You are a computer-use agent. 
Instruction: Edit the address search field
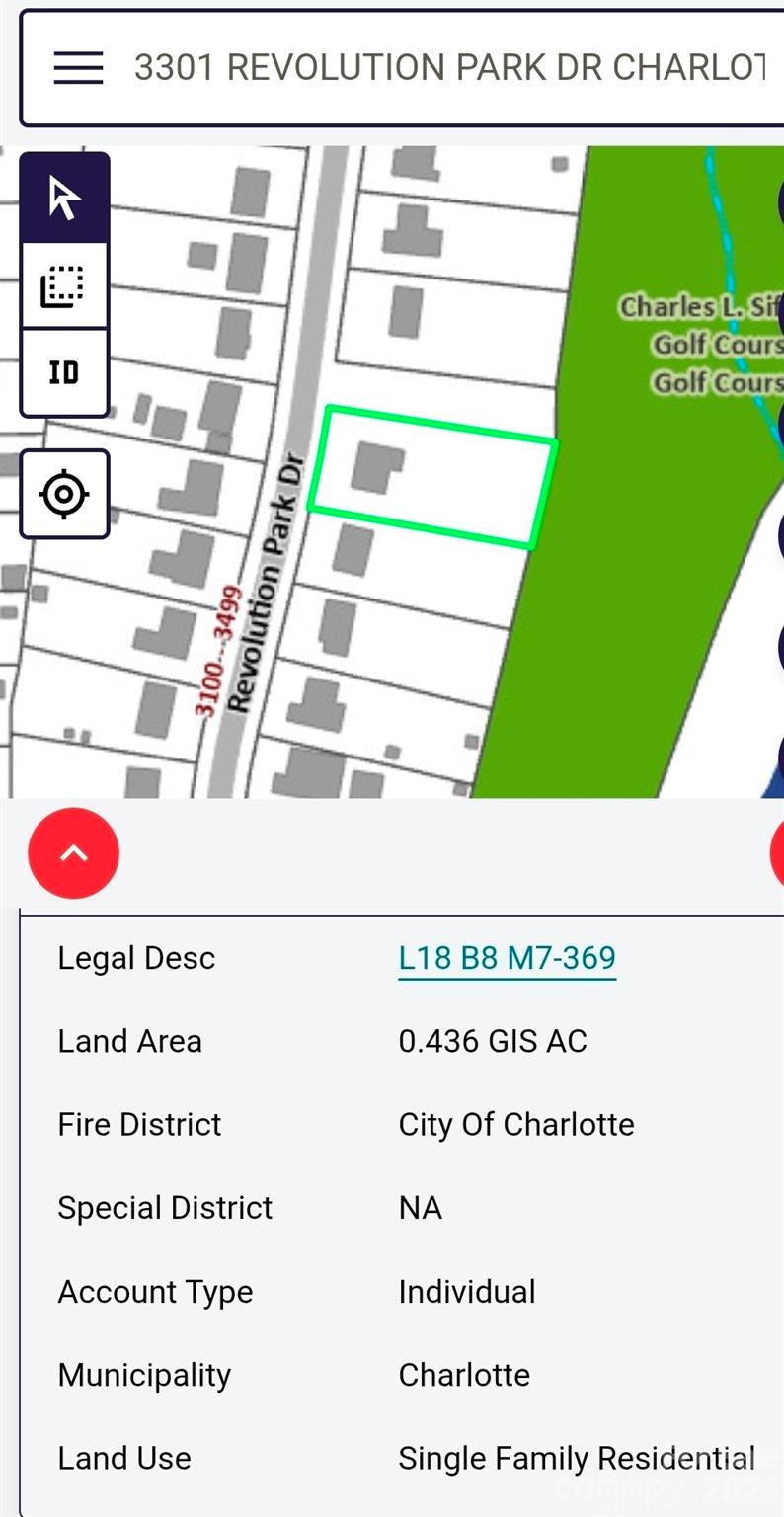click(449, 67)
